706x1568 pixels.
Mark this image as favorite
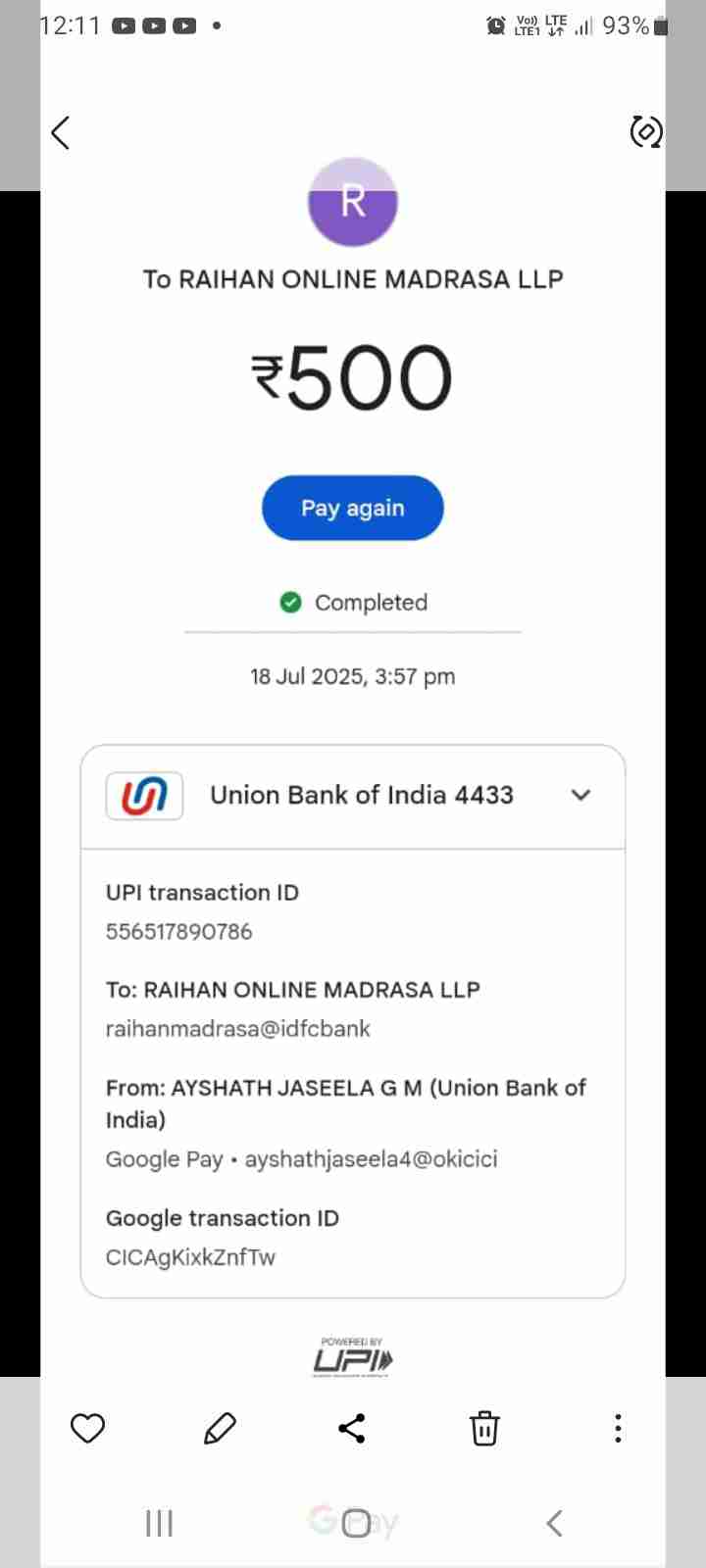88,1429
